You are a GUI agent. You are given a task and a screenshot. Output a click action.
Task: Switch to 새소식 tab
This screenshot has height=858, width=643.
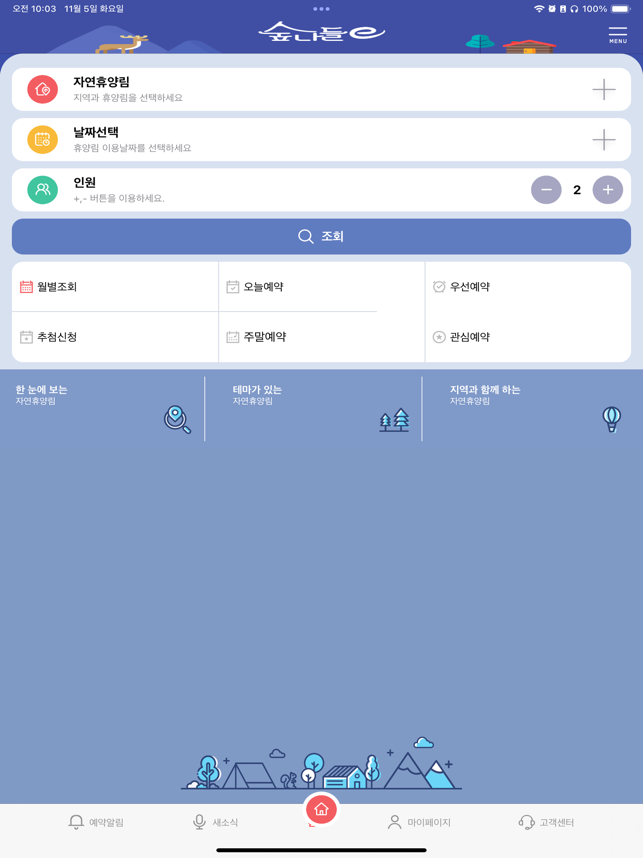[215, 822]
